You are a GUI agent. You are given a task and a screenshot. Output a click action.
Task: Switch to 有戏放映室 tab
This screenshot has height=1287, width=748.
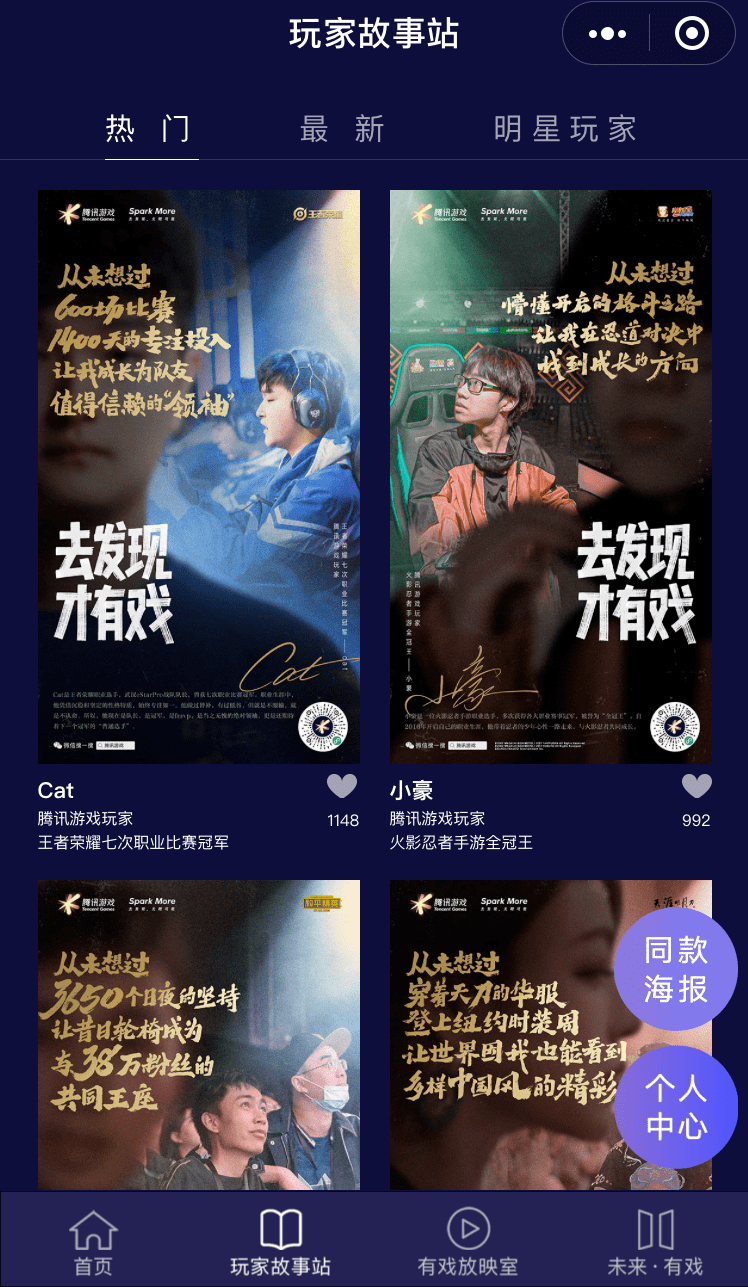(x=468, y=1241)
